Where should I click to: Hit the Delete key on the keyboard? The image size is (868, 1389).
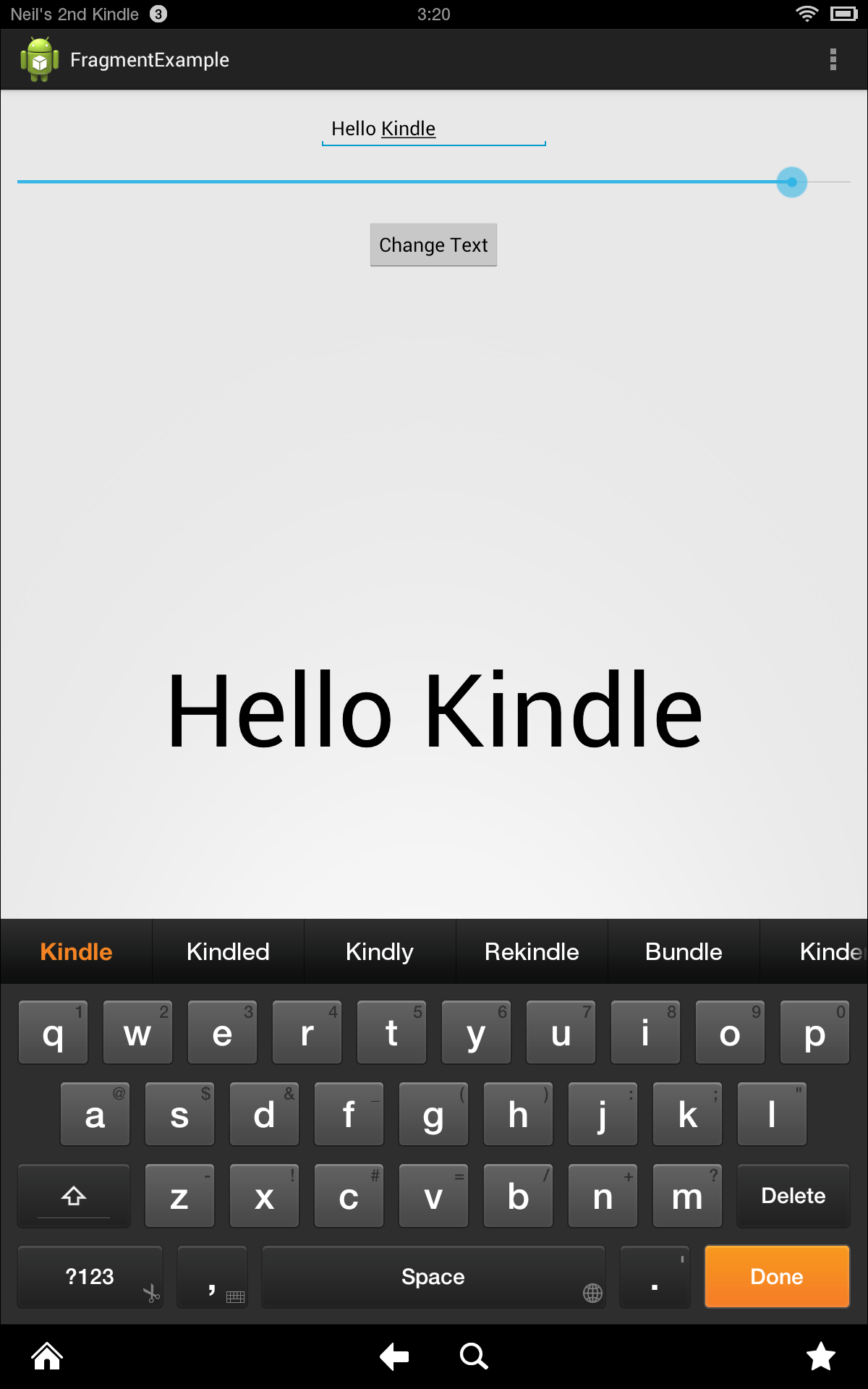pyautogui.click(x=793, y=1195)
